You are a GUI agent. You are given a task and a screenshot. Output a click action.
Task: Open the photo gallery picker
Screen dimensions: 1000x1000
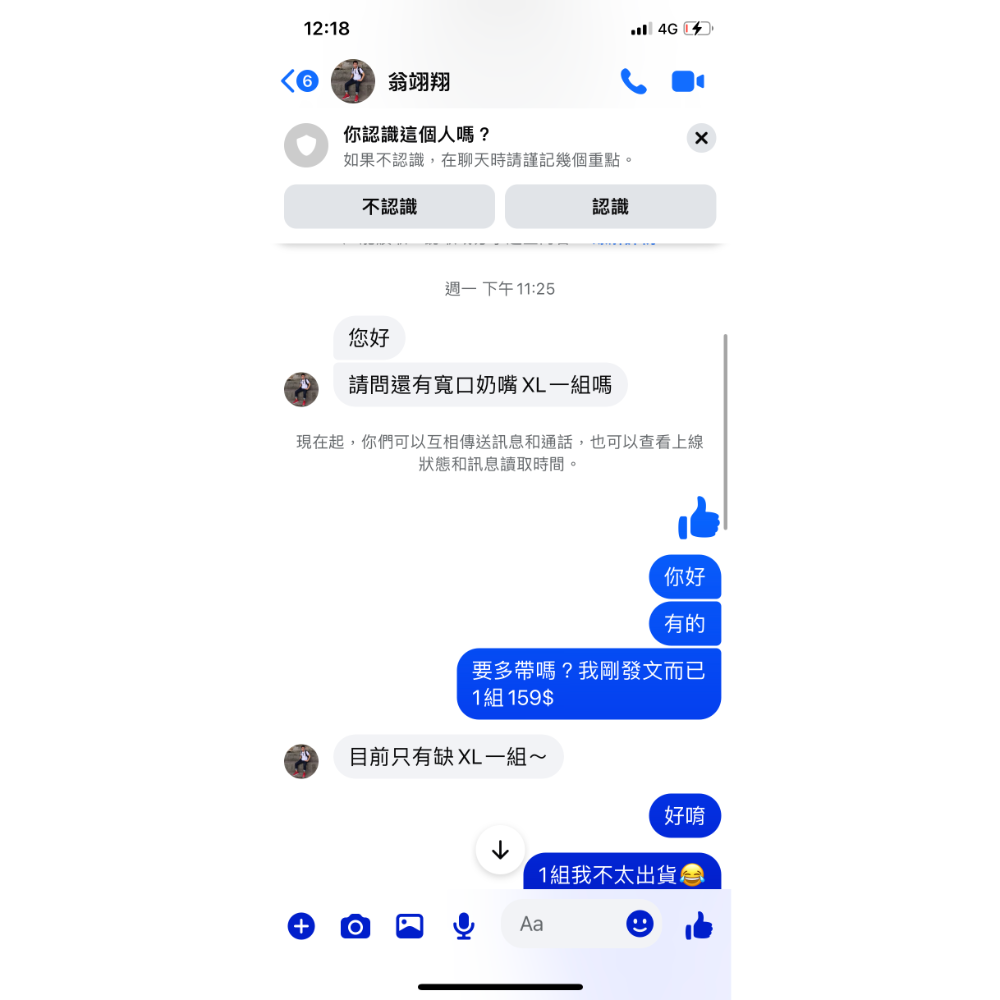(x=409, y=926)
